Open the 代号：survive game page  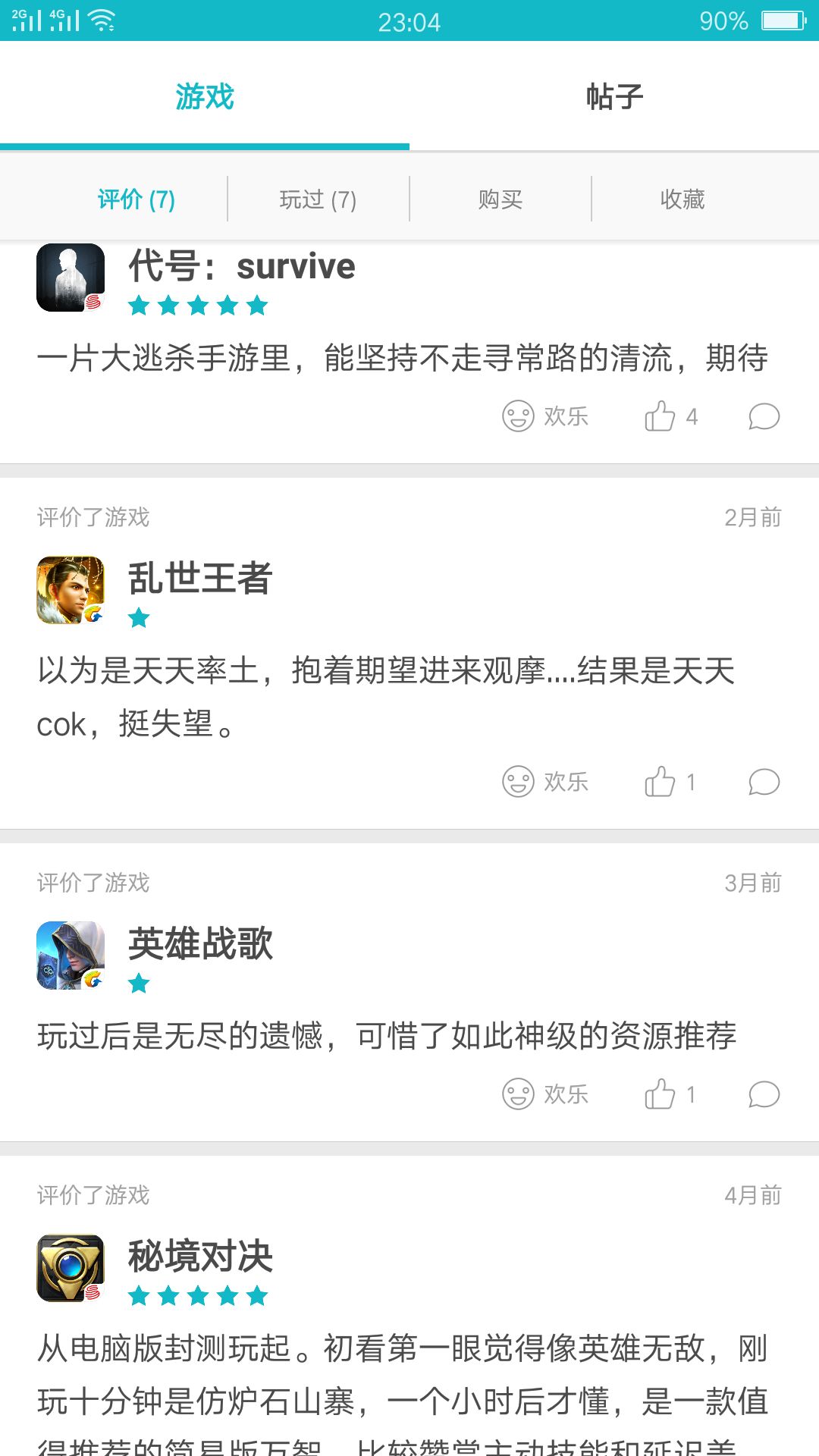tap(242, 266)
